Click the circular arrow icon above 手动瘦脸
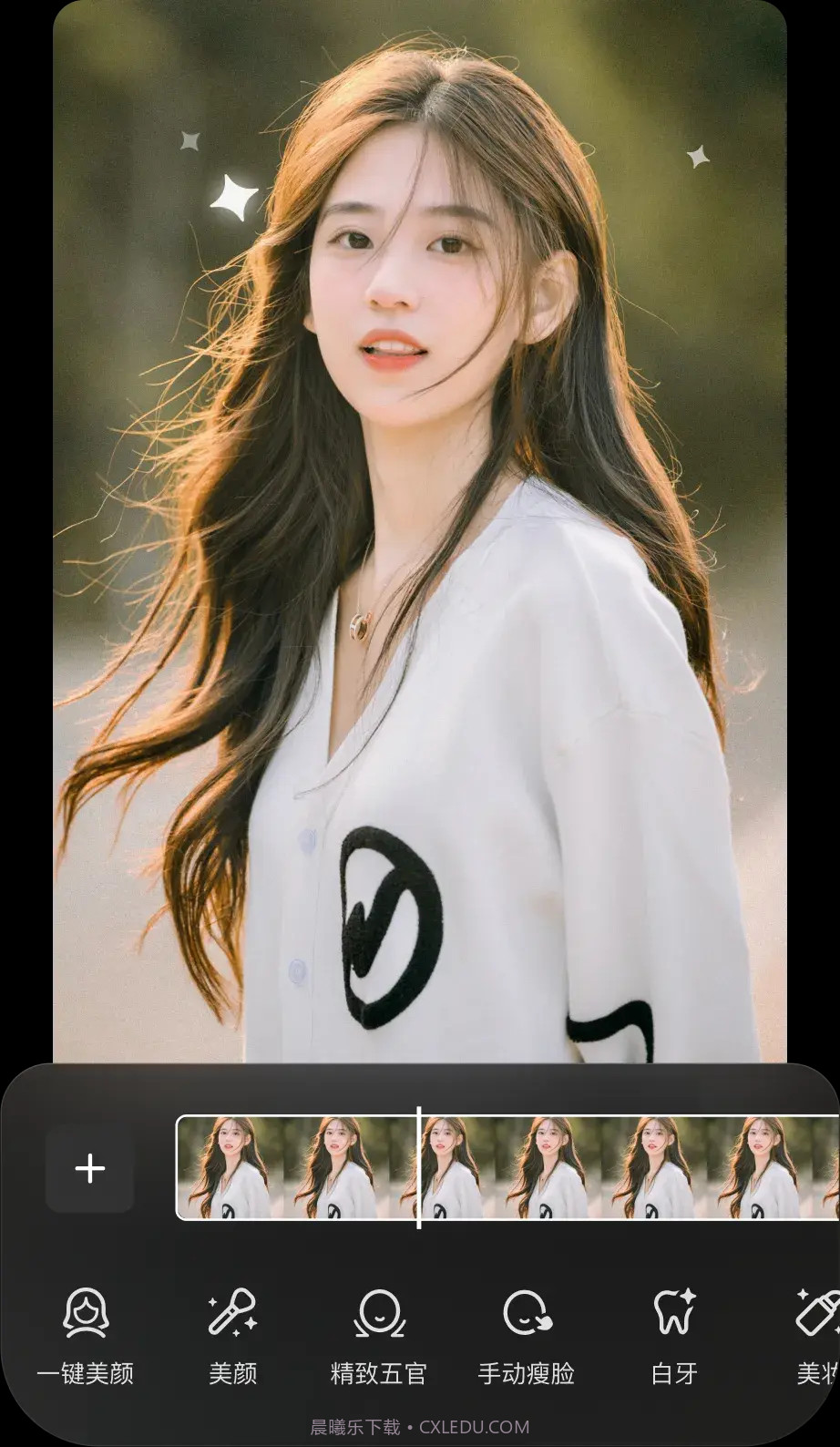Viewport: 840px width, 1447px height. [x=527, y=1312]
